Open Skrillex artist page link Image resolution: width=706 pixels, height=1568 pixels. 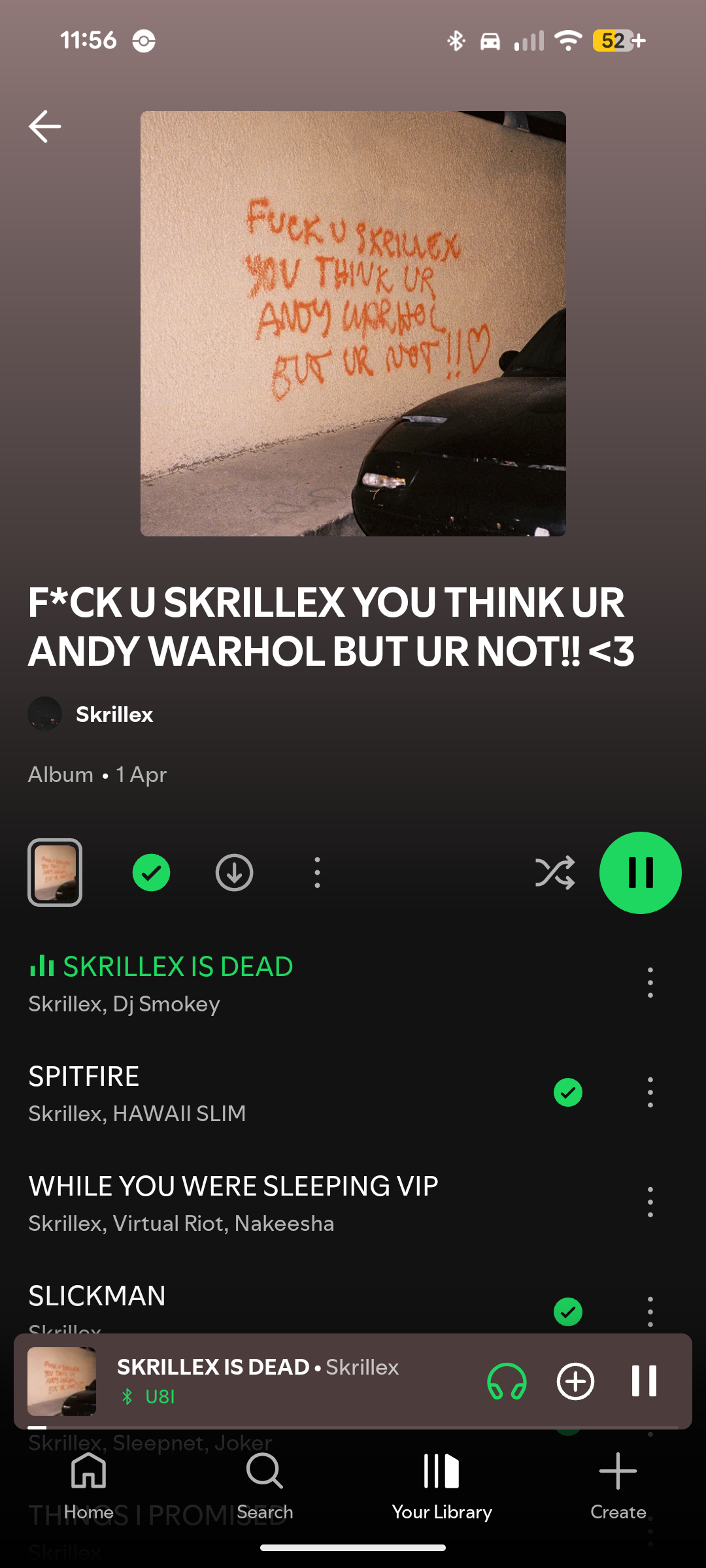tap(114, 714)
